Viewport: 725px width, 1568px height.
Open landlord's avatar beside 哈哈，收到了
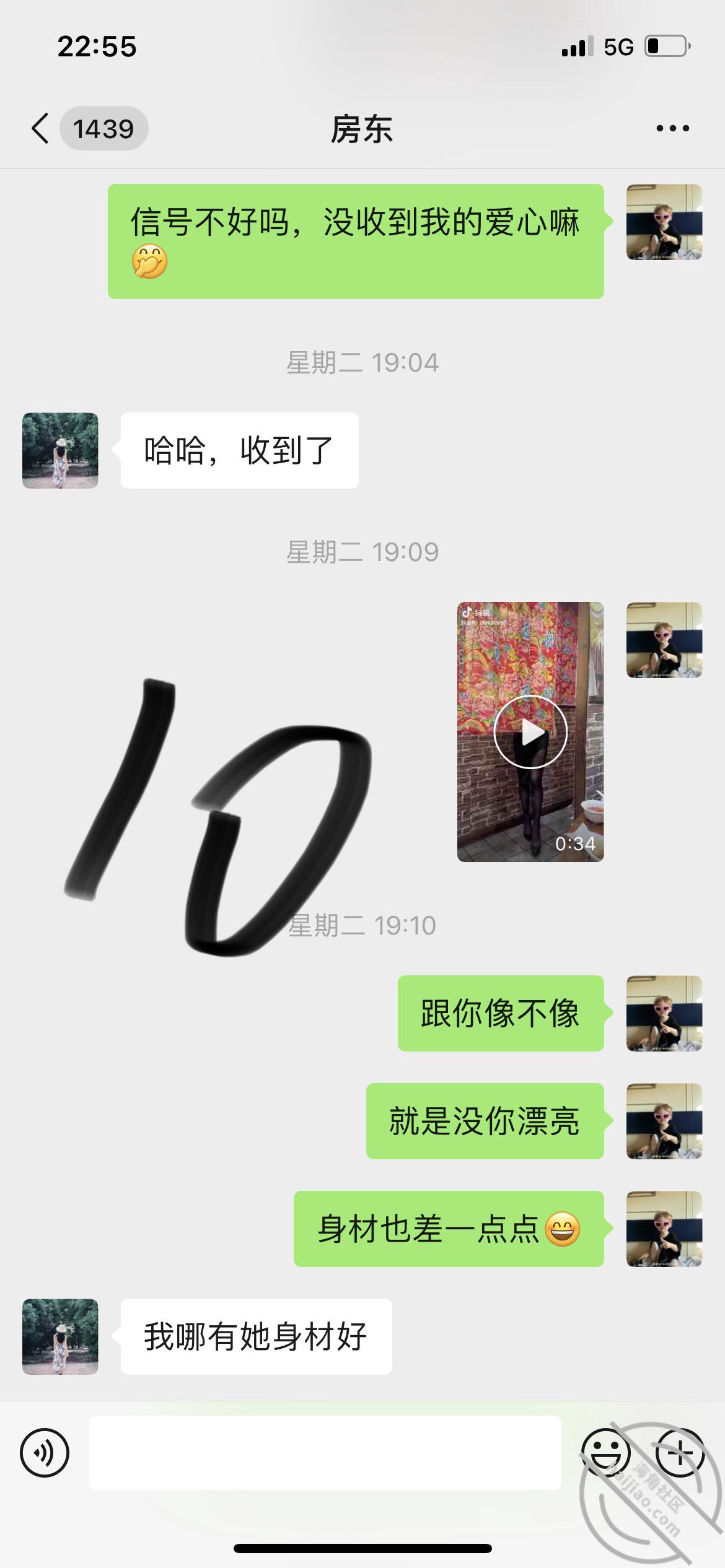pyautogui.click(x=60, y=450)
